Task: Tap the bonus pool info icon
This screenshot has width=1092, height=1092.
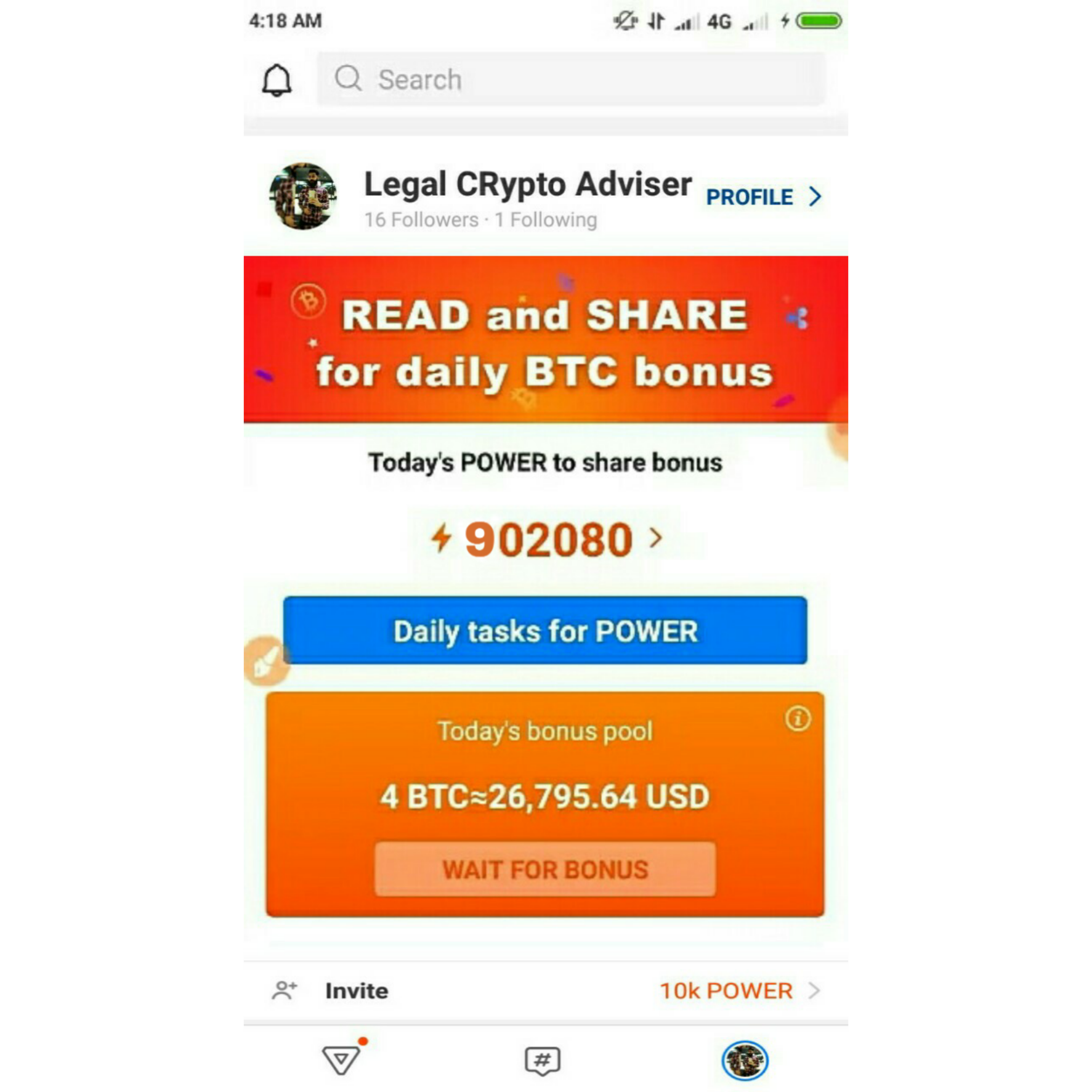Action: click(x=798, y=718)
